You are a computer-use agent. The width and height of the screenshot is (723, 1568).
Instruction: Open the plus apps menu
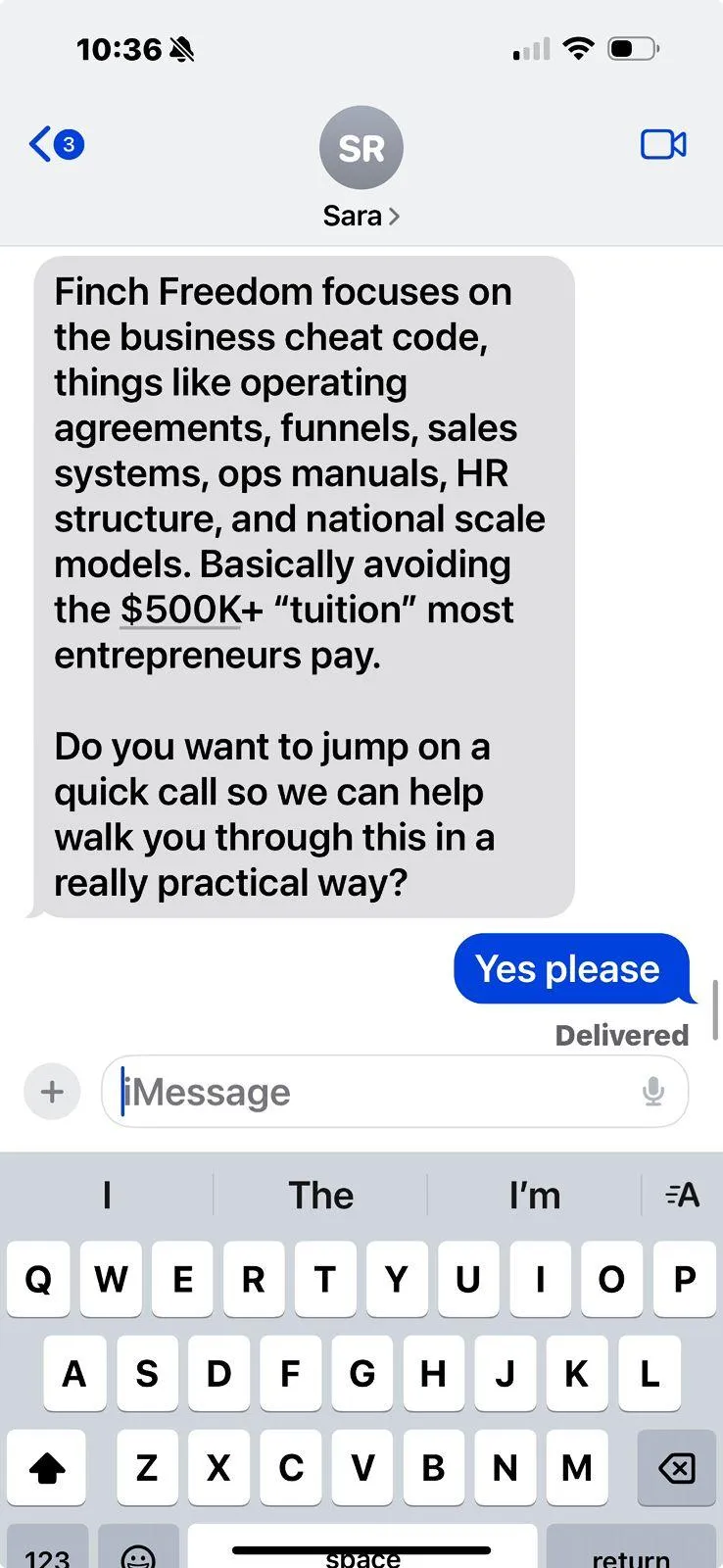coord(52,1091)
